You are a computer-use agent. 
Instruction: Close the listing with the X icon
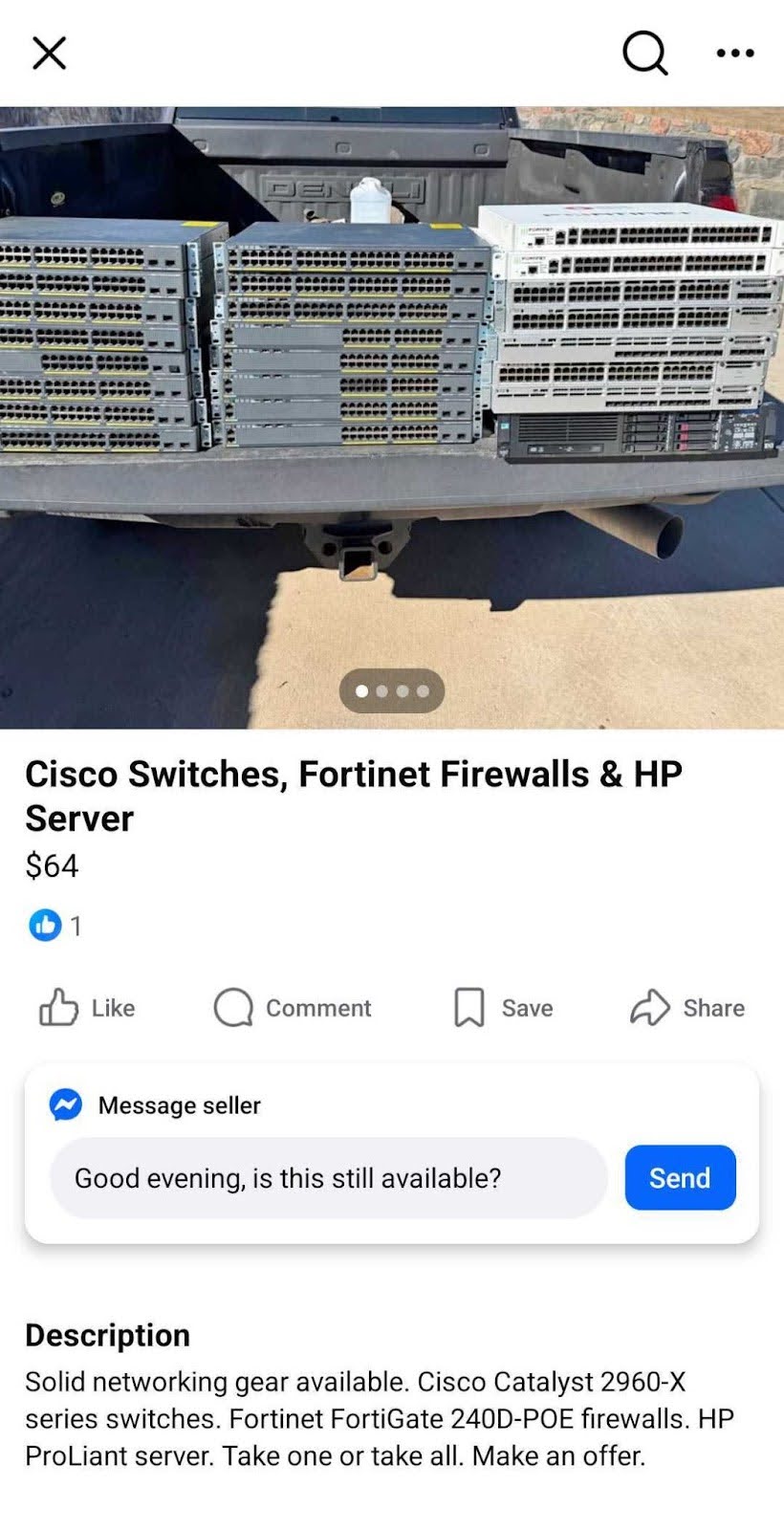pos(49,54)
